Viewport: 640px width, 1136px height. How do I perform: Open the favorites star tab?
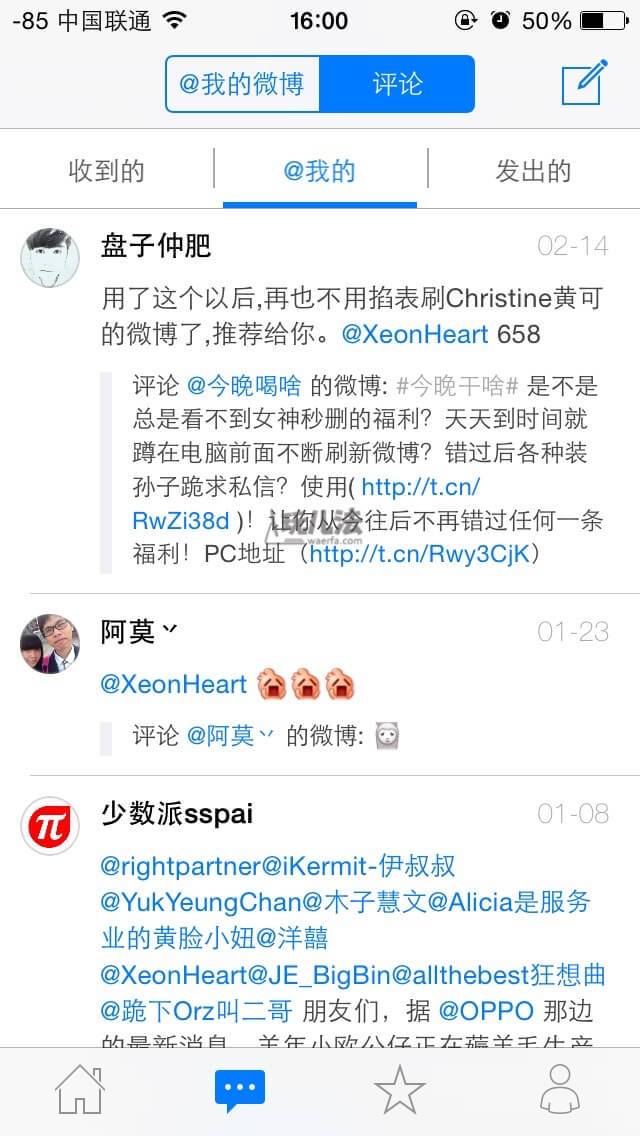point(400,1091)
